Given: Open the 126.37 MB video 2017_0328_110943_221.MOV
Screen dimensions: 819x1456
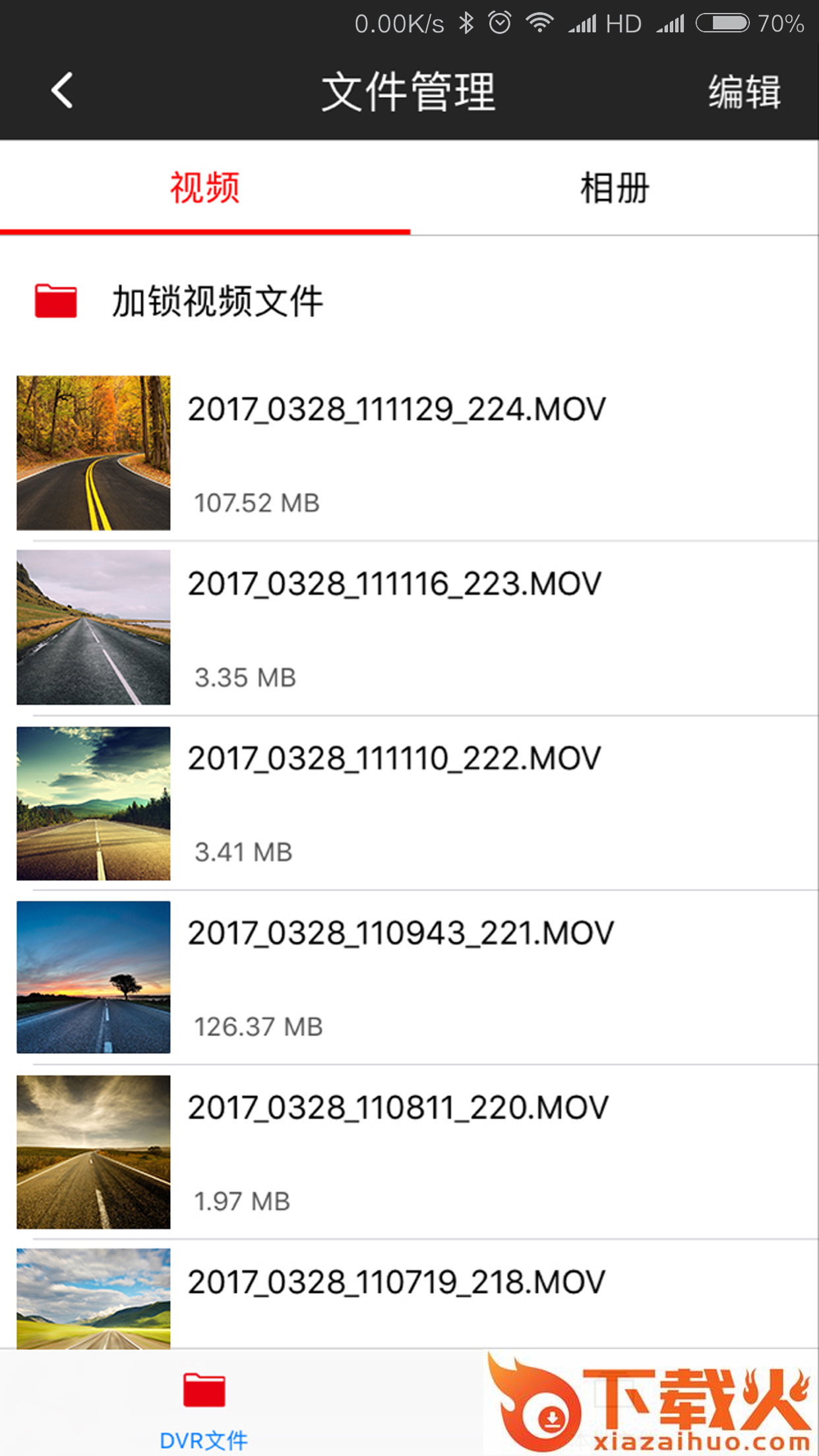Looking at the screenshot, I should [400, 934].
